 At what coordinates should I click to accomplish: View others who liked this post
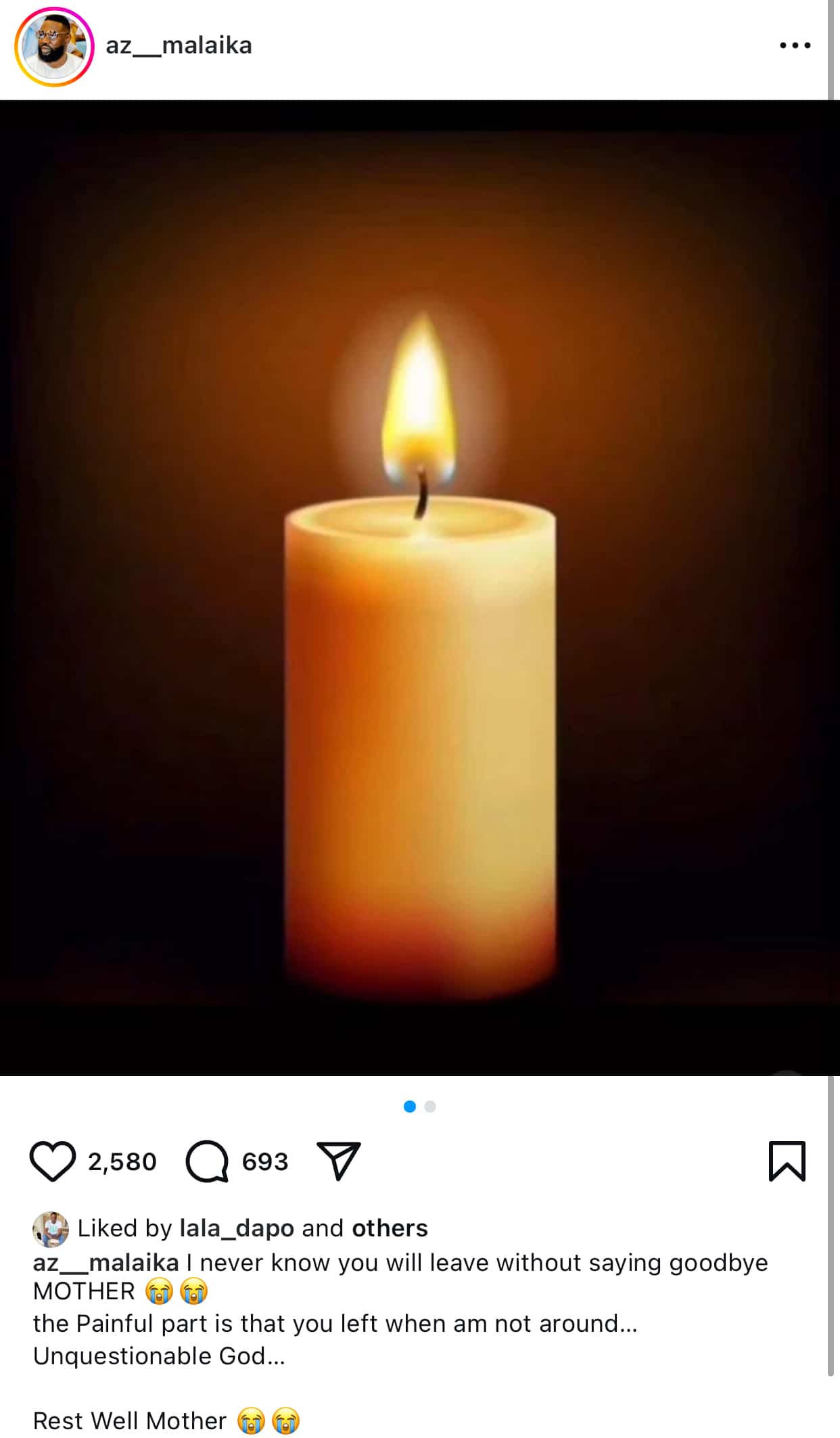point(390,1228)
